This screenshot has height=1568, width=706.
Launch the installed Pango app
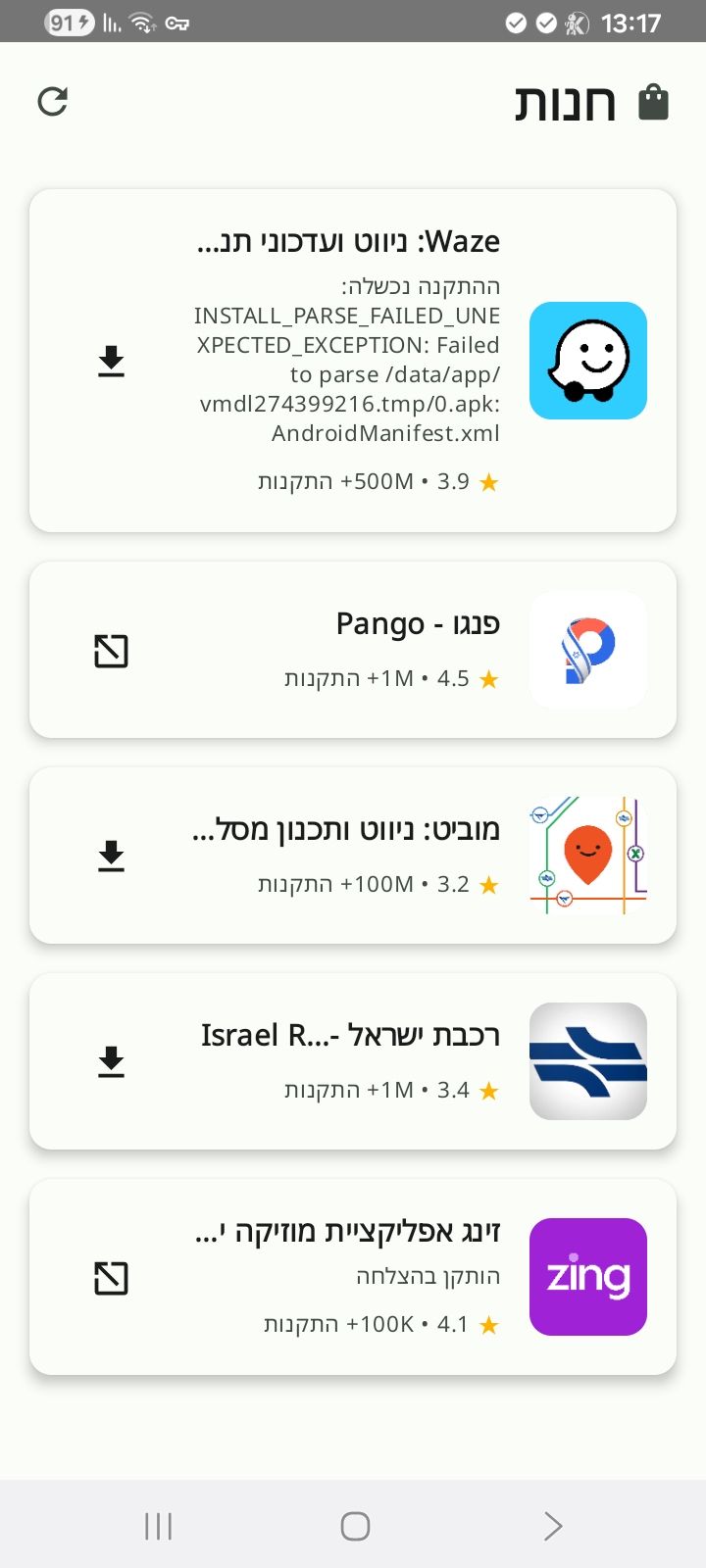[x=111, y=650]
